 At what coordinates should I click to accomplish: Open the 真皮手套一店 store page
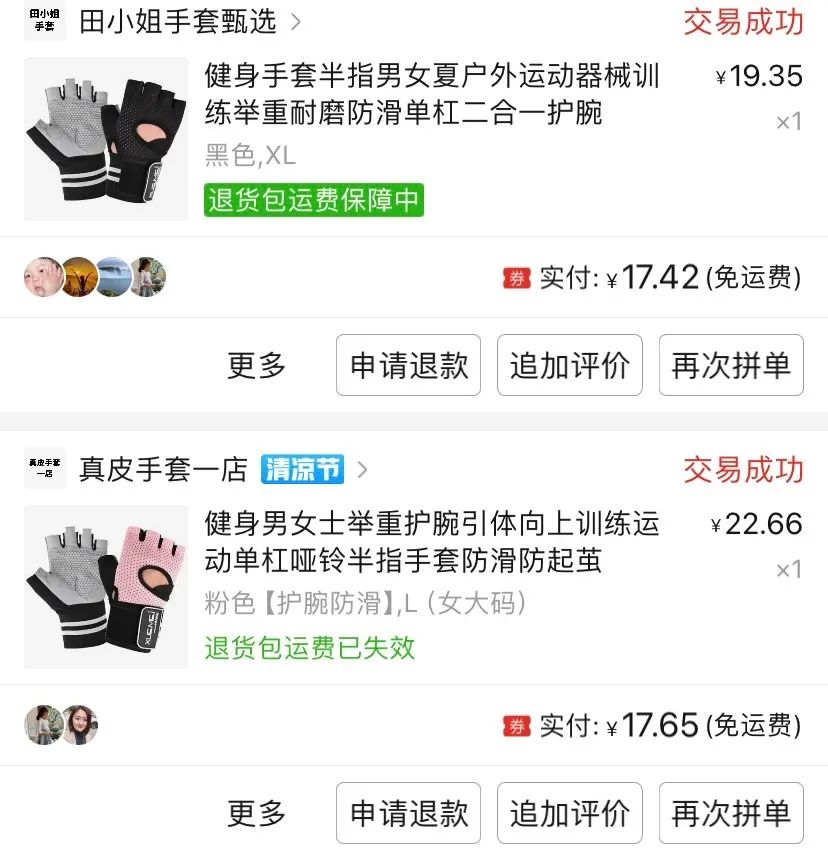tap(163, 469)
